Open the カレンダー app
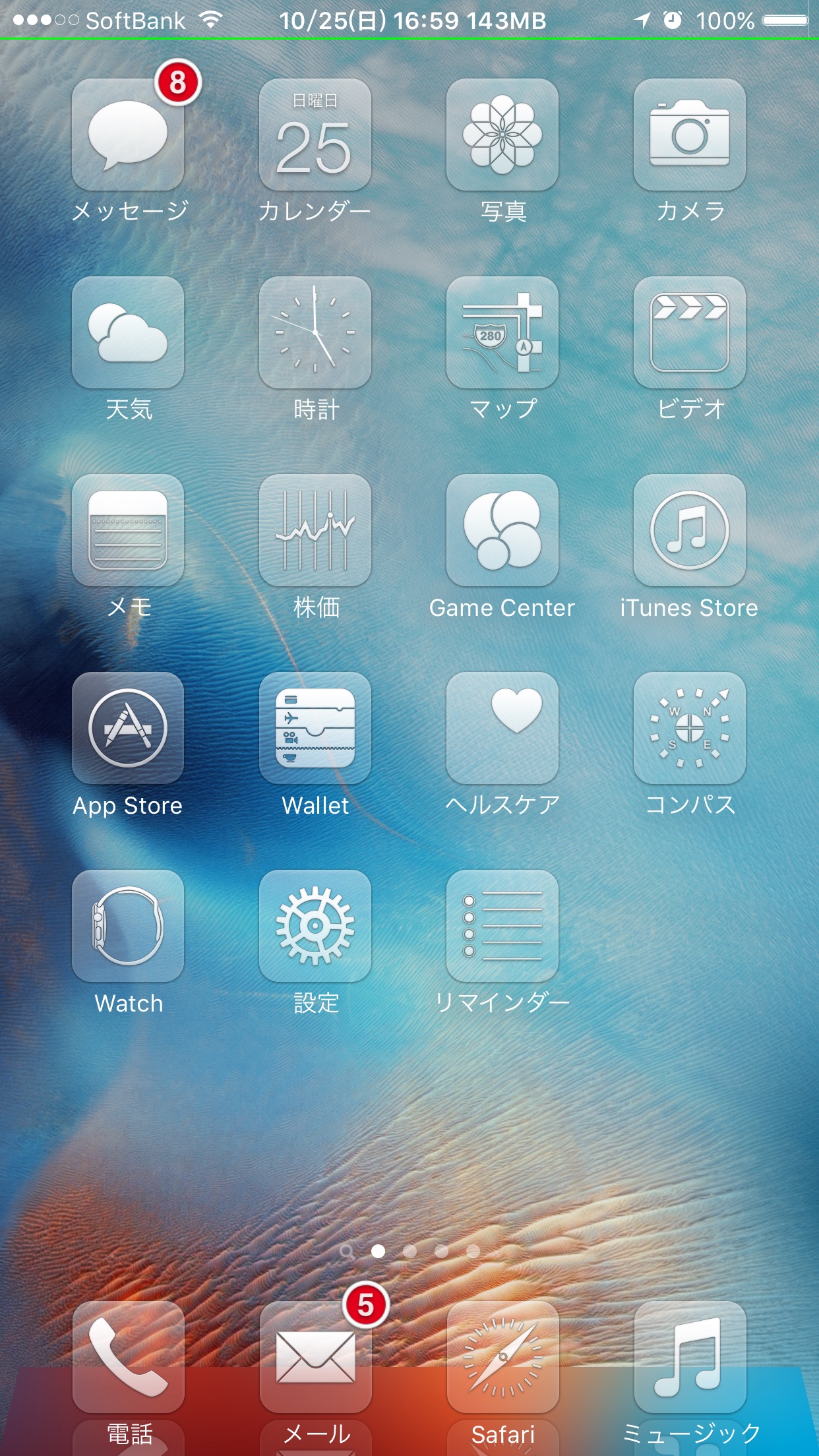 [x=315, y=135]
